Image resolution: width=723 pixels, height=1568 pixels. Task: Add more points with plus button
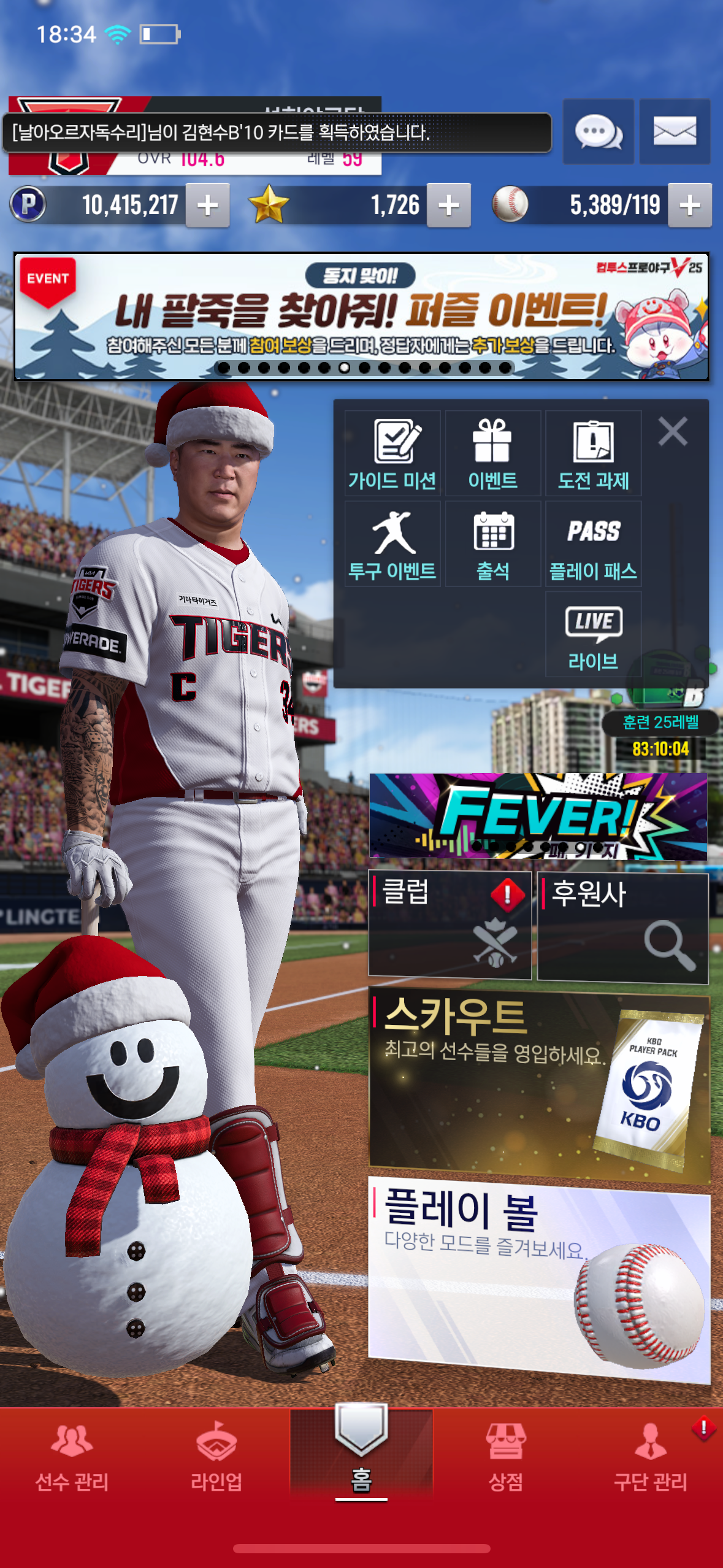pyautogui.click(x=208, y=206)
